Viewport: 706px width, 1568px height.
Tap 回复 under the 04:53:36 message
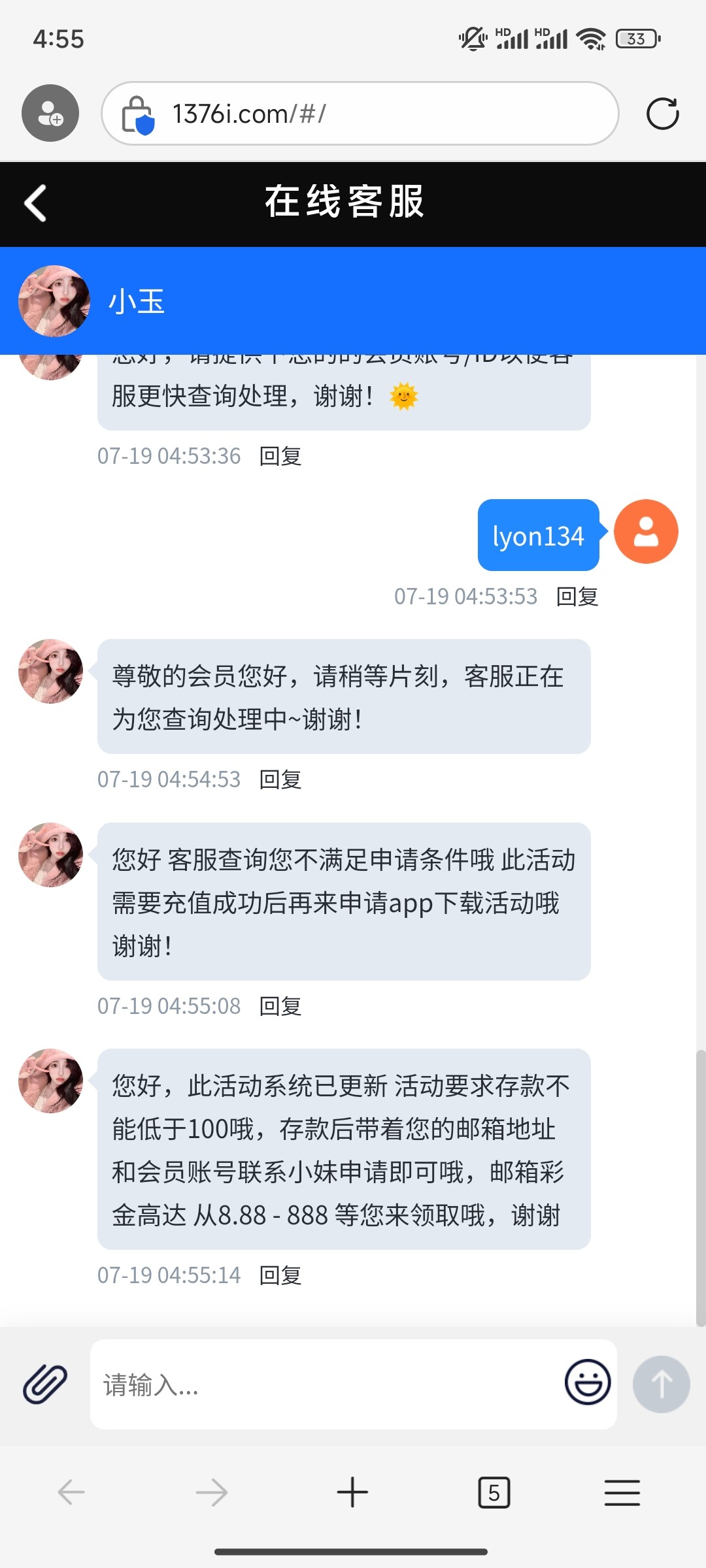[x=280, y=456]
